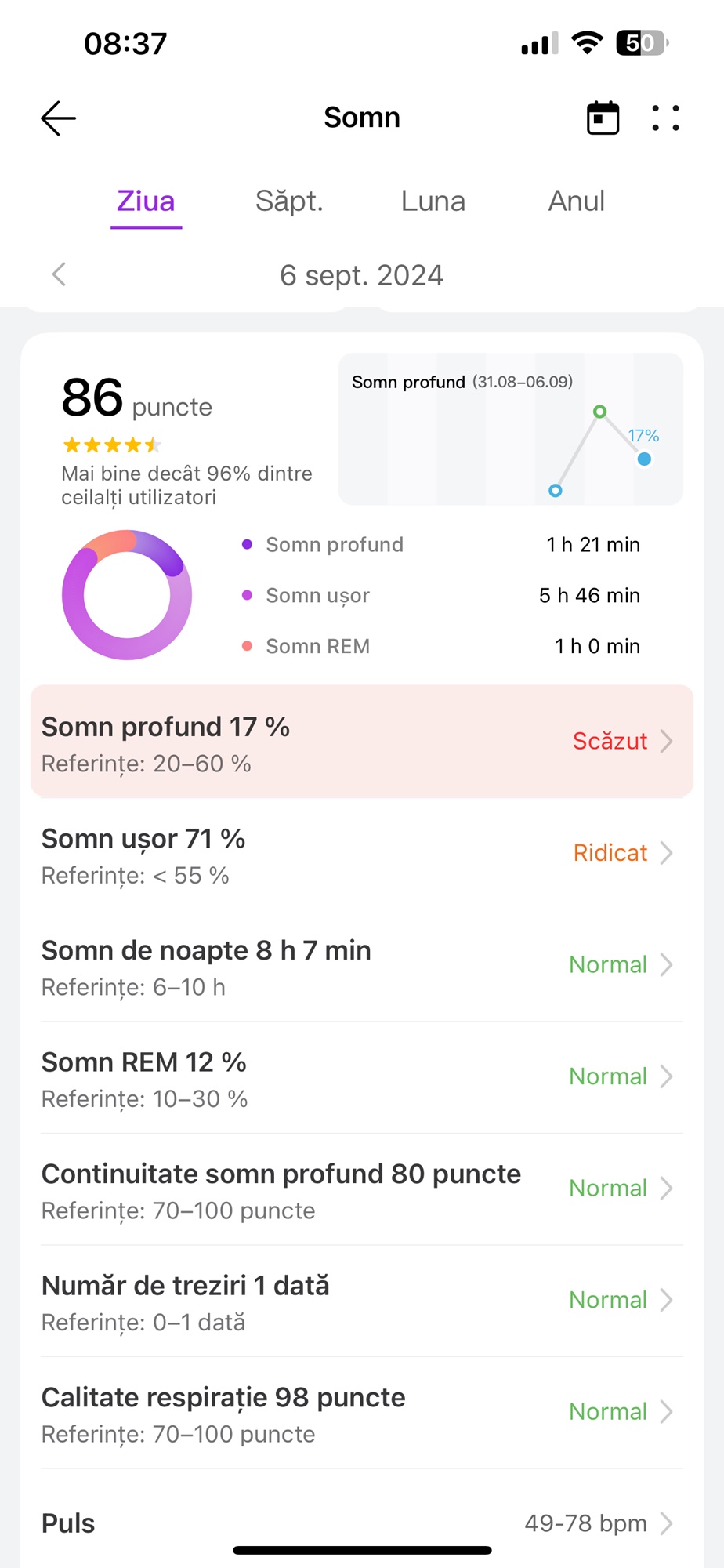Open Somn REM 12 % details
Viewport: 724px width, 1568px height.
(x=362, y=1078)
